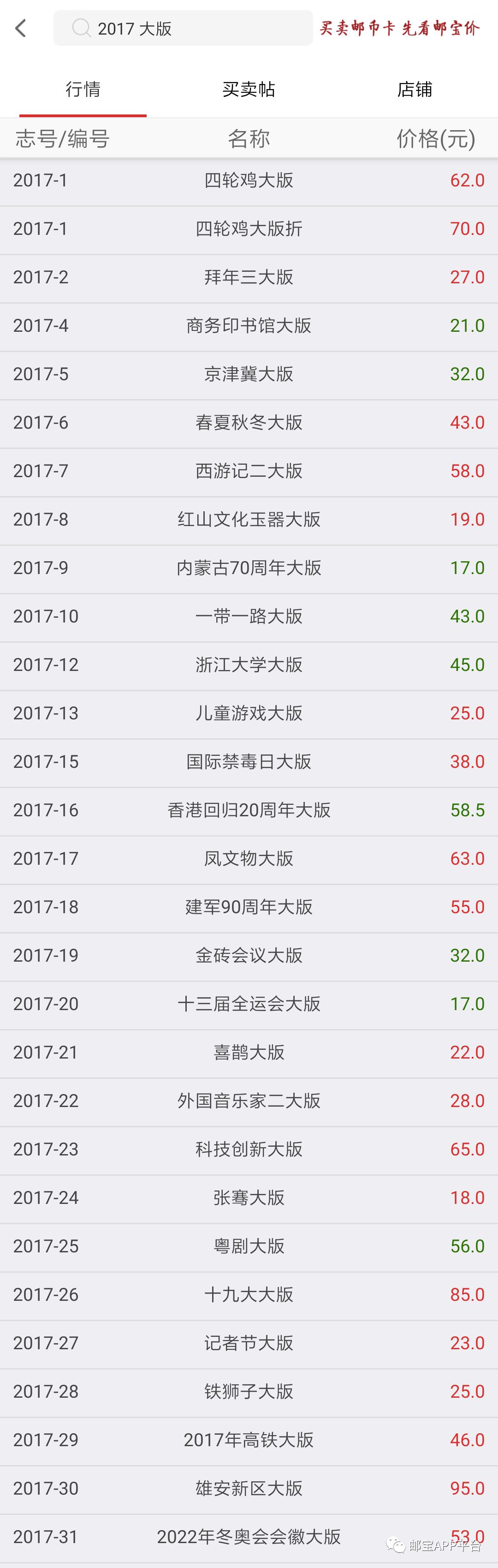498x1568 pixels.
Task: Switch to the 买卖帖 tab
Action: coord(249,90)
